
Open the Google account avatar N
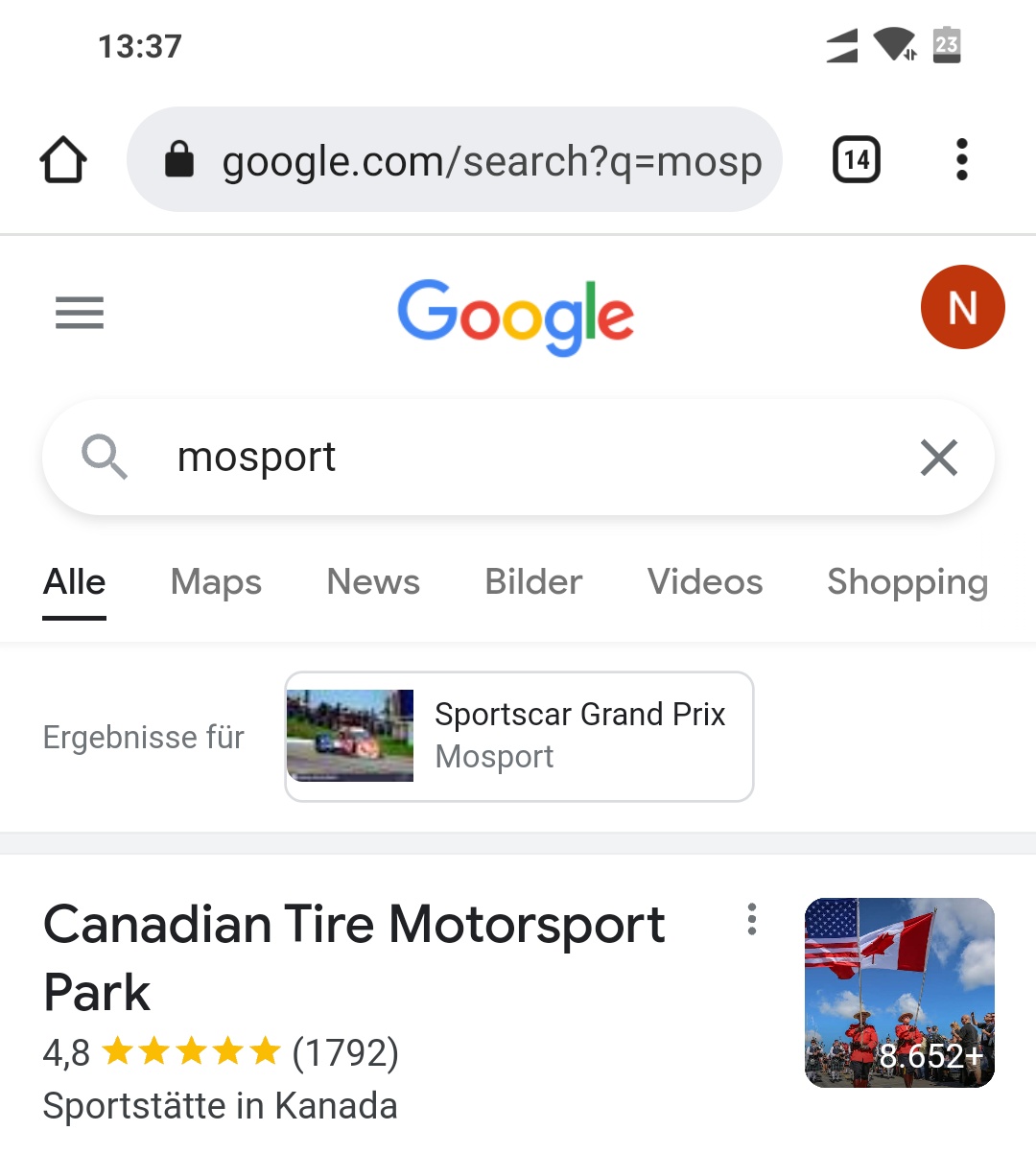click(x=962, y=308)
